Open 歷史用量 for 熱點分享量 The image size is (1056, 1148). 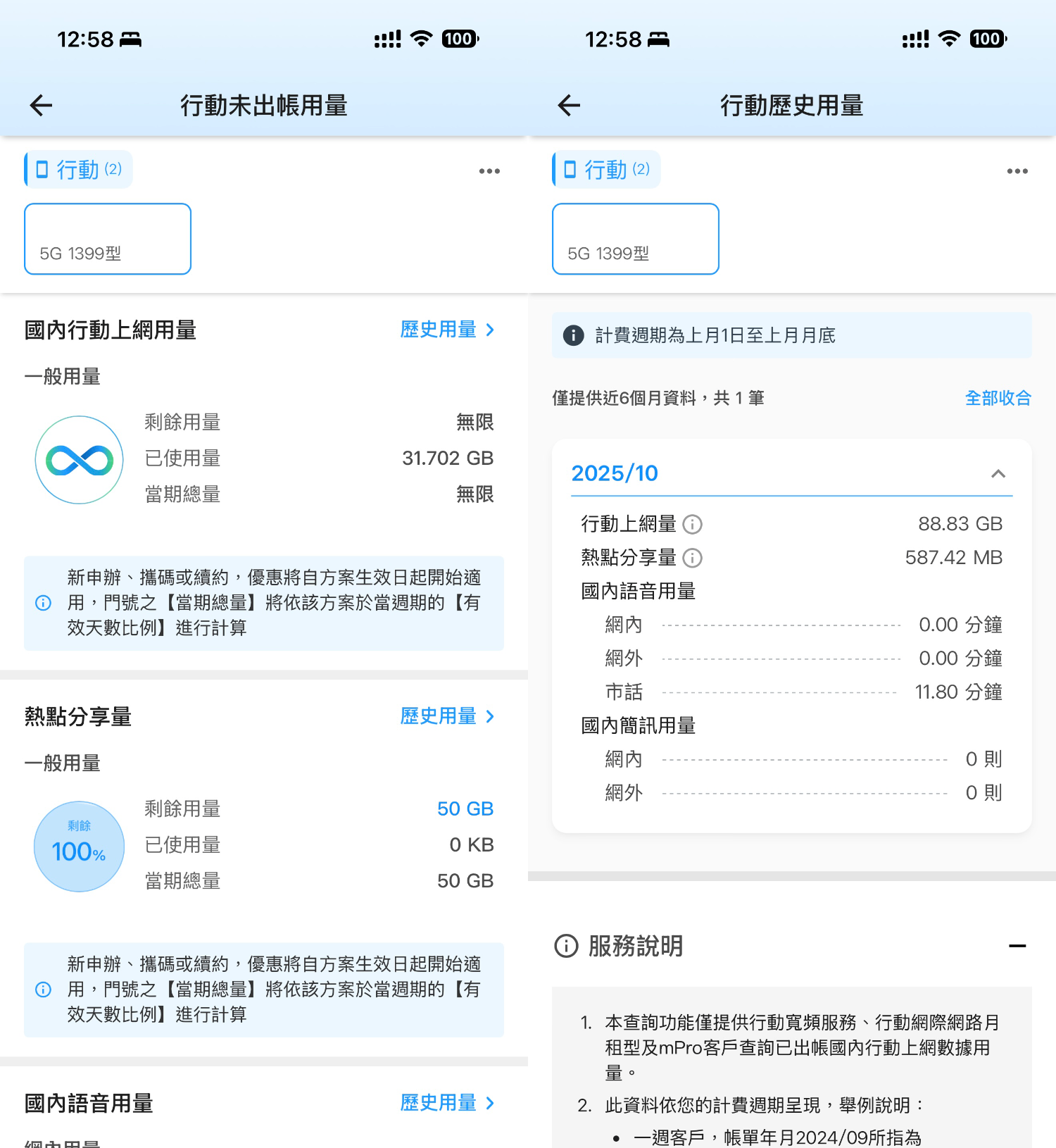click(447, 716)
